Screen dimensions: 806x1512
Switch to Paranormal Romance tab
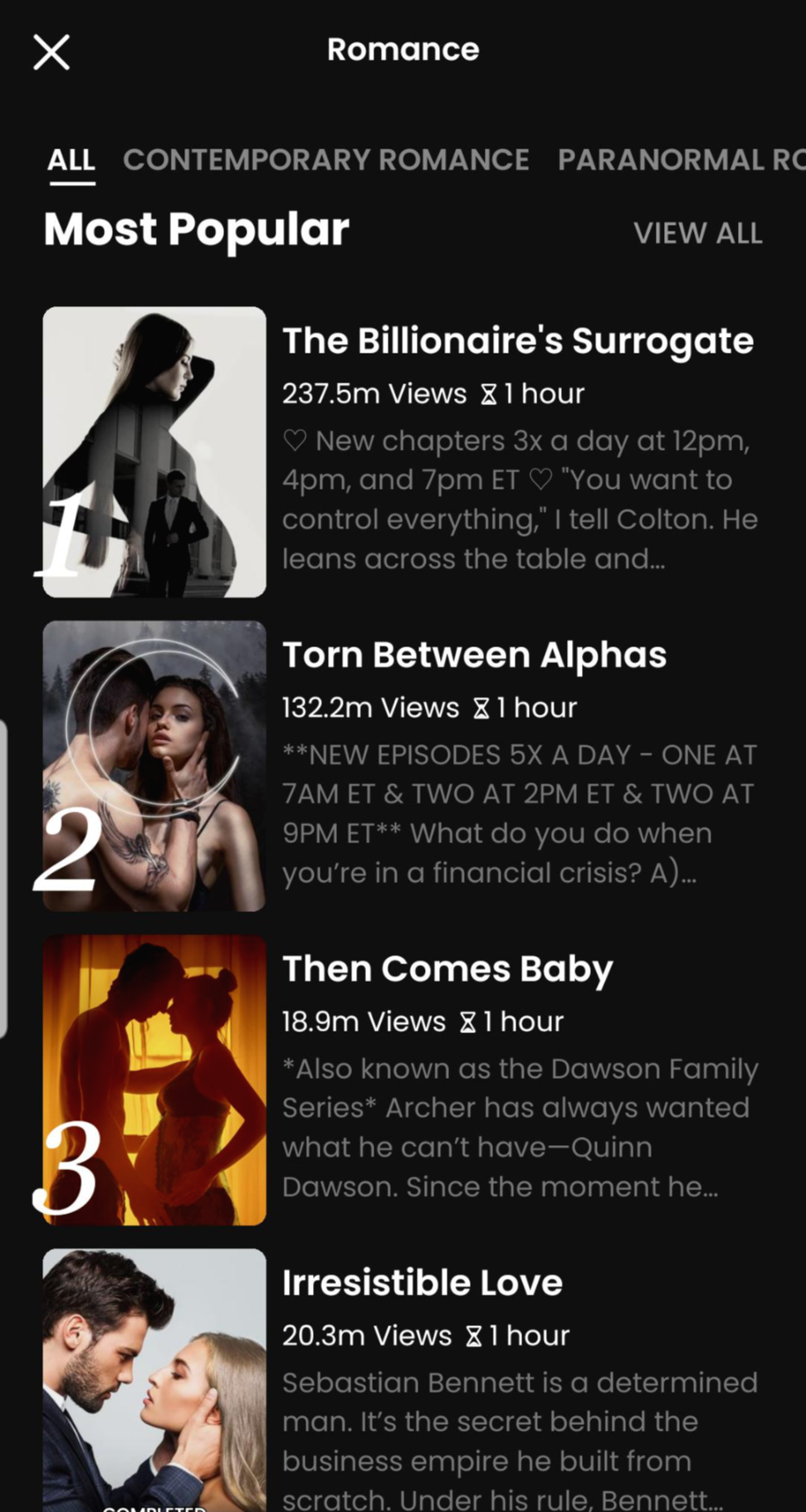681,159
